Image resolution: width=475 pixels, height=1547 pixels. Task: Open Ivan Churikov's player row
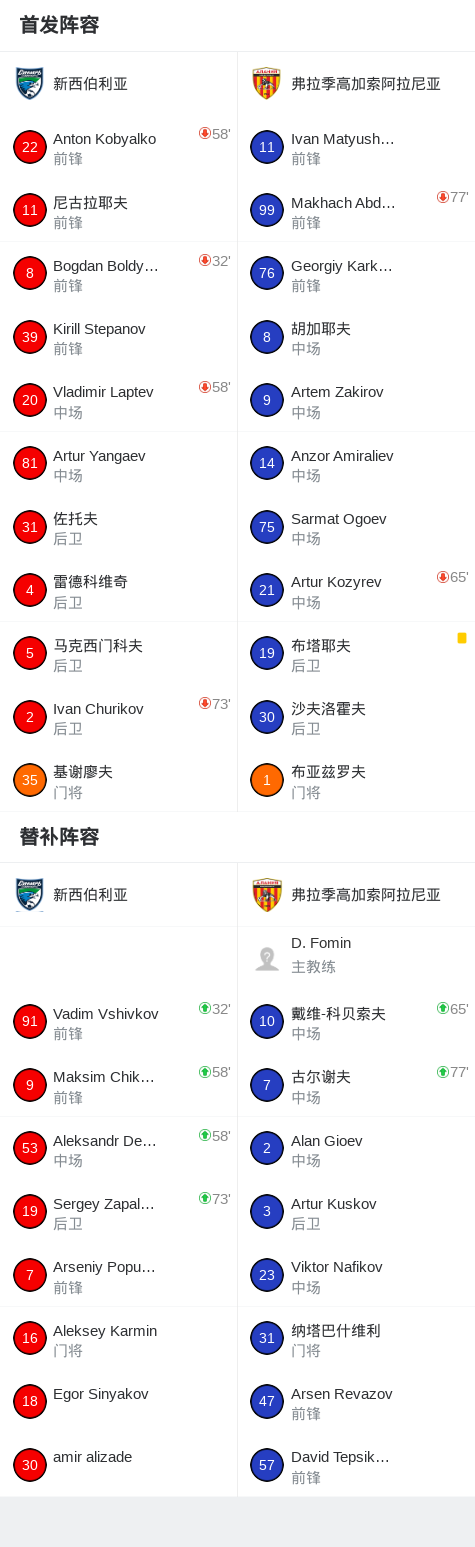[118, 717]
